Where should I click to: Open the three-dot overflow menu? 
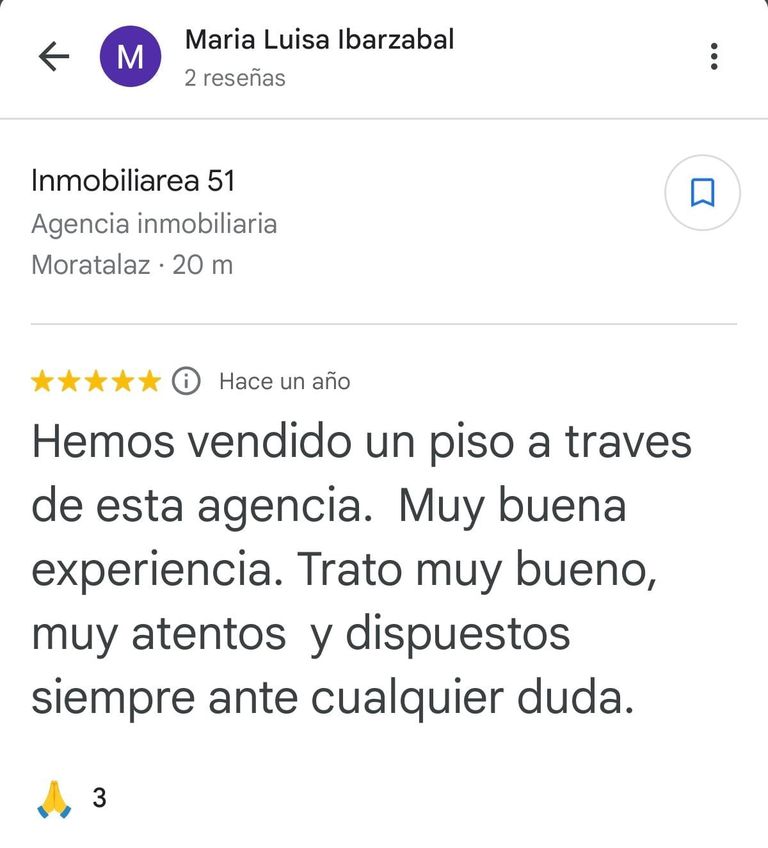point(714,57)
